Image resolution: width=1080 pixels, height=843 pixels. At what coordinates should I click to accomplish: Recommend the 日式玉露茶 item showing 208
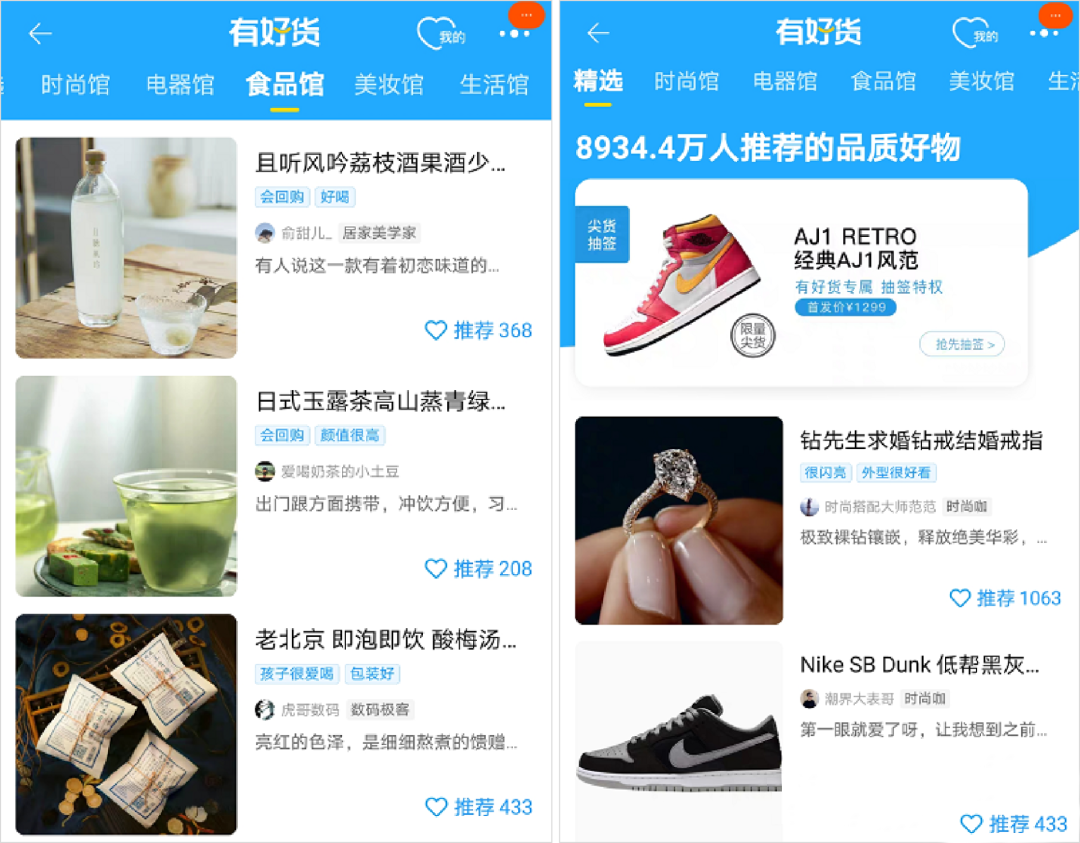click(478, 568)
